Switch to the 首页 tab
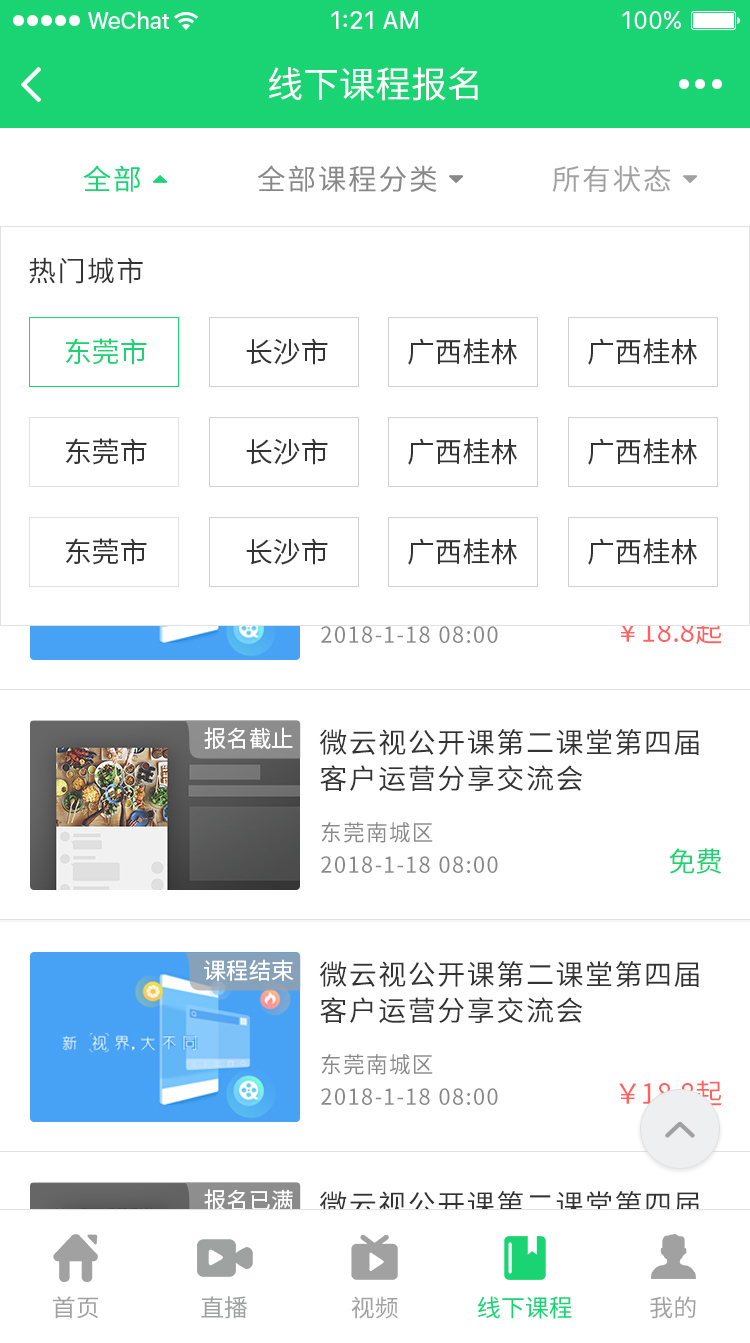Image resolution: width=750 pixels, height=1343 pixels. pos(76,1277)
